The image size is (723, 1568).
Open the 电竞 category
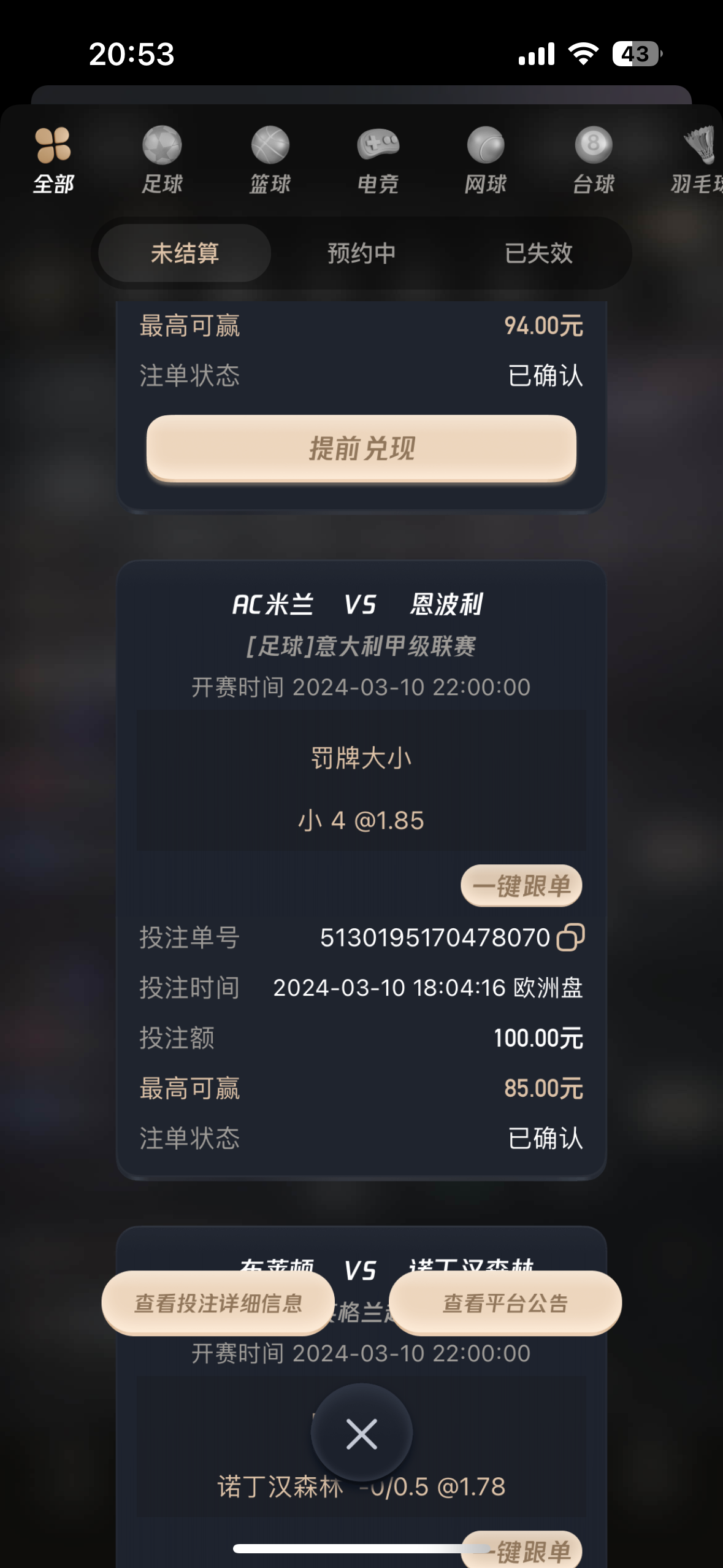tap(378, 160)
